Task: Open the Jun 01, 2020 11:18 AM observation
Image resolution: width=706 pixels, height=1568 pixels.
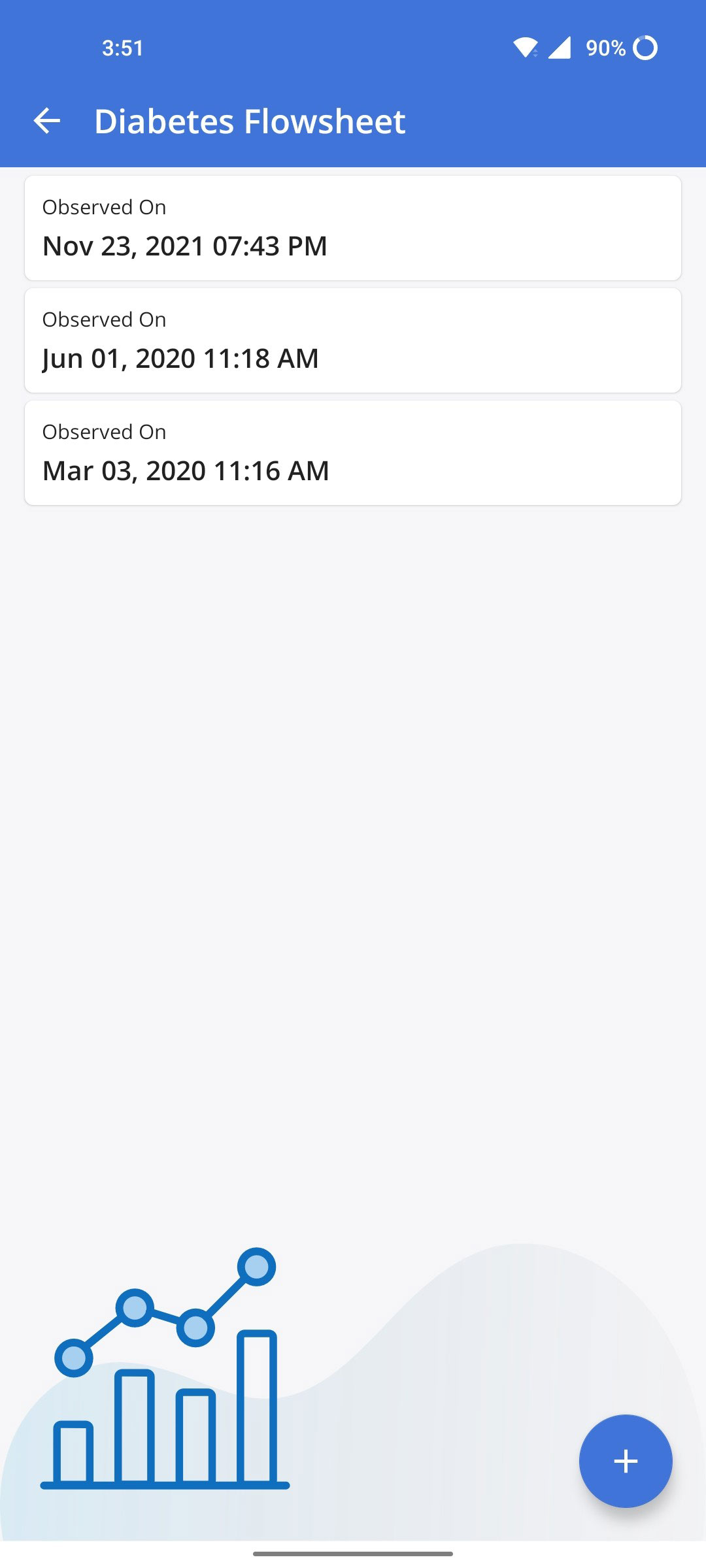Action: [x=353, y=340]
